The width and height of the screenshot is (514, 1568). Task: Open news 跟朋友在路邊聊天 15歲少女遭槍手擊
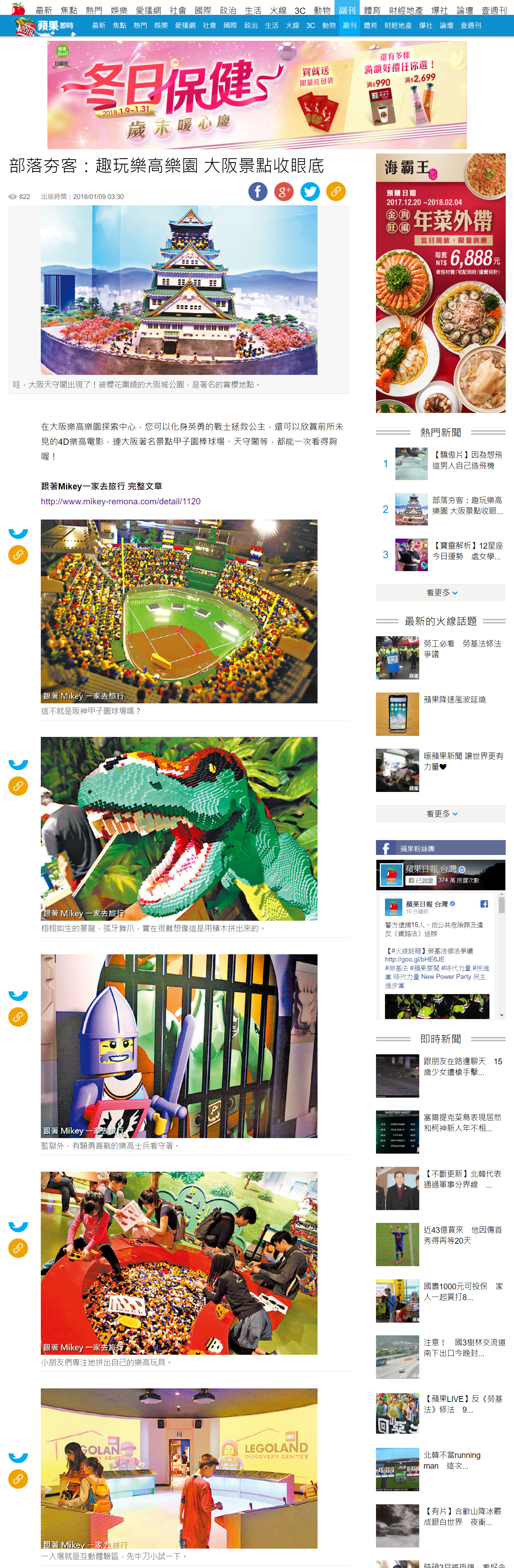coord(462,1066)
